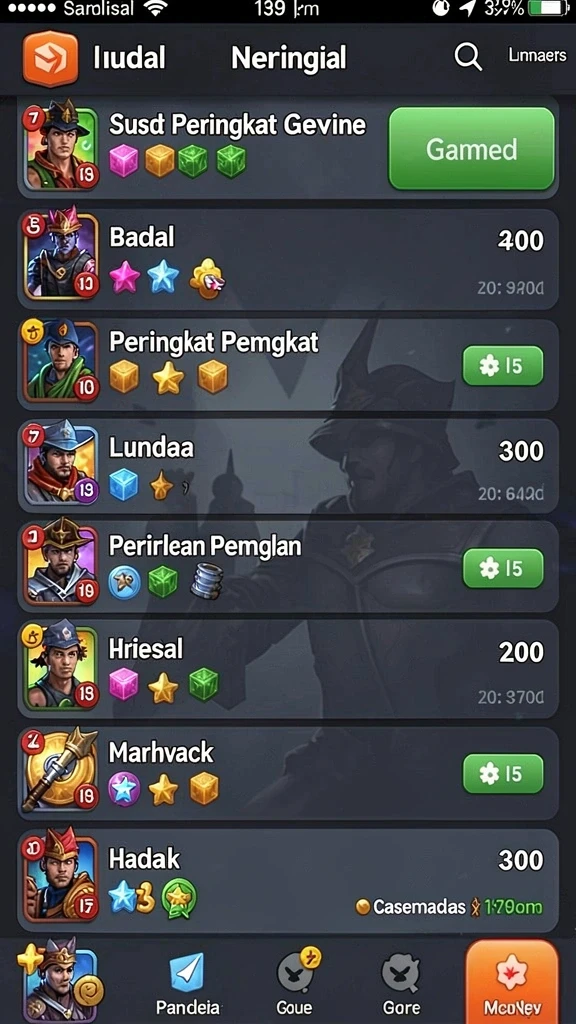Image resolution: width=576 pixels, height=1024 pixels.
Task: Switch to the ludal top tab
Action: (x=129, y=58)
